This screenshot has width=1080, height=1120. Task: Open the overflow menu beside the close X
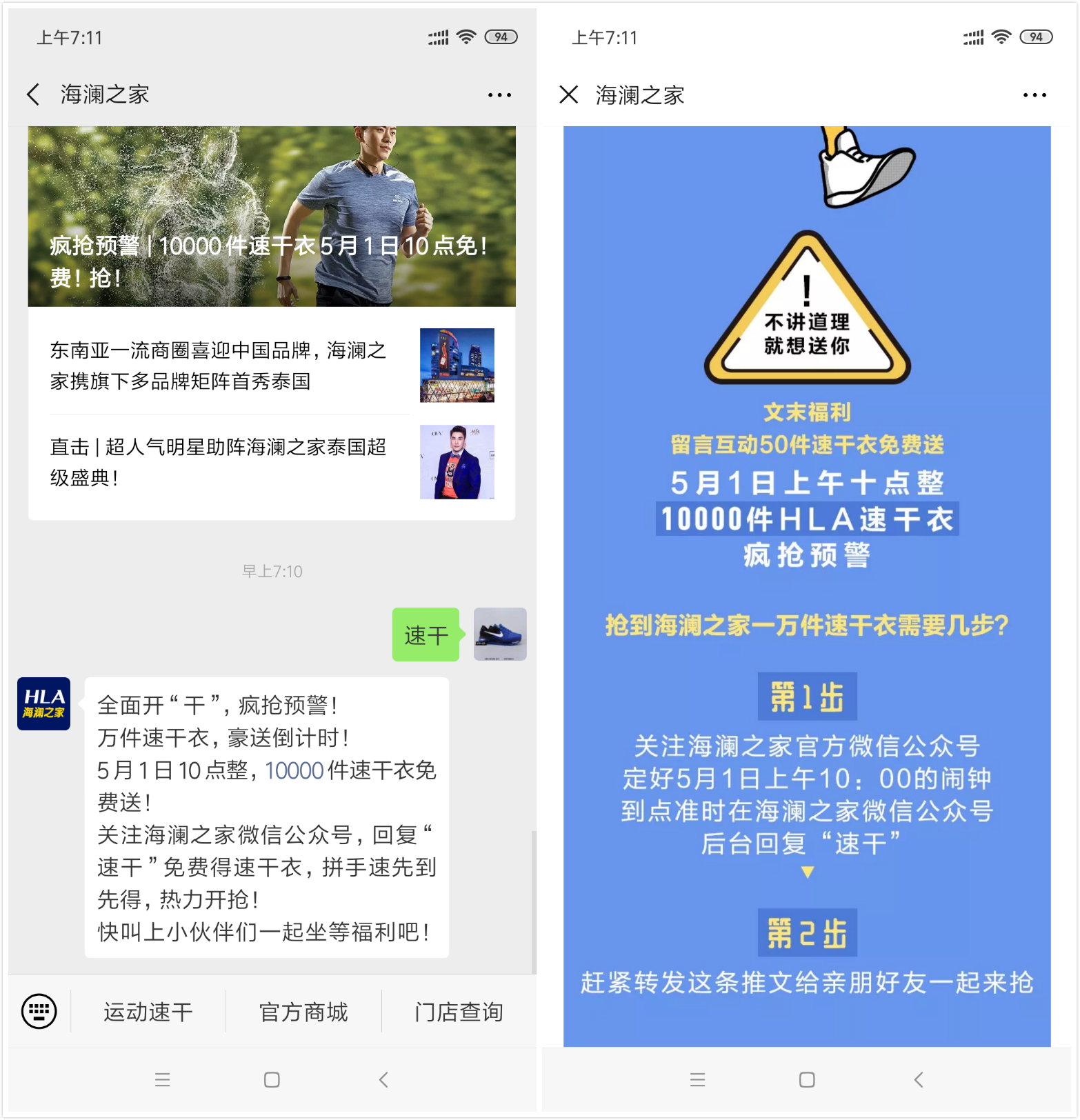(x=1034, y=95)
